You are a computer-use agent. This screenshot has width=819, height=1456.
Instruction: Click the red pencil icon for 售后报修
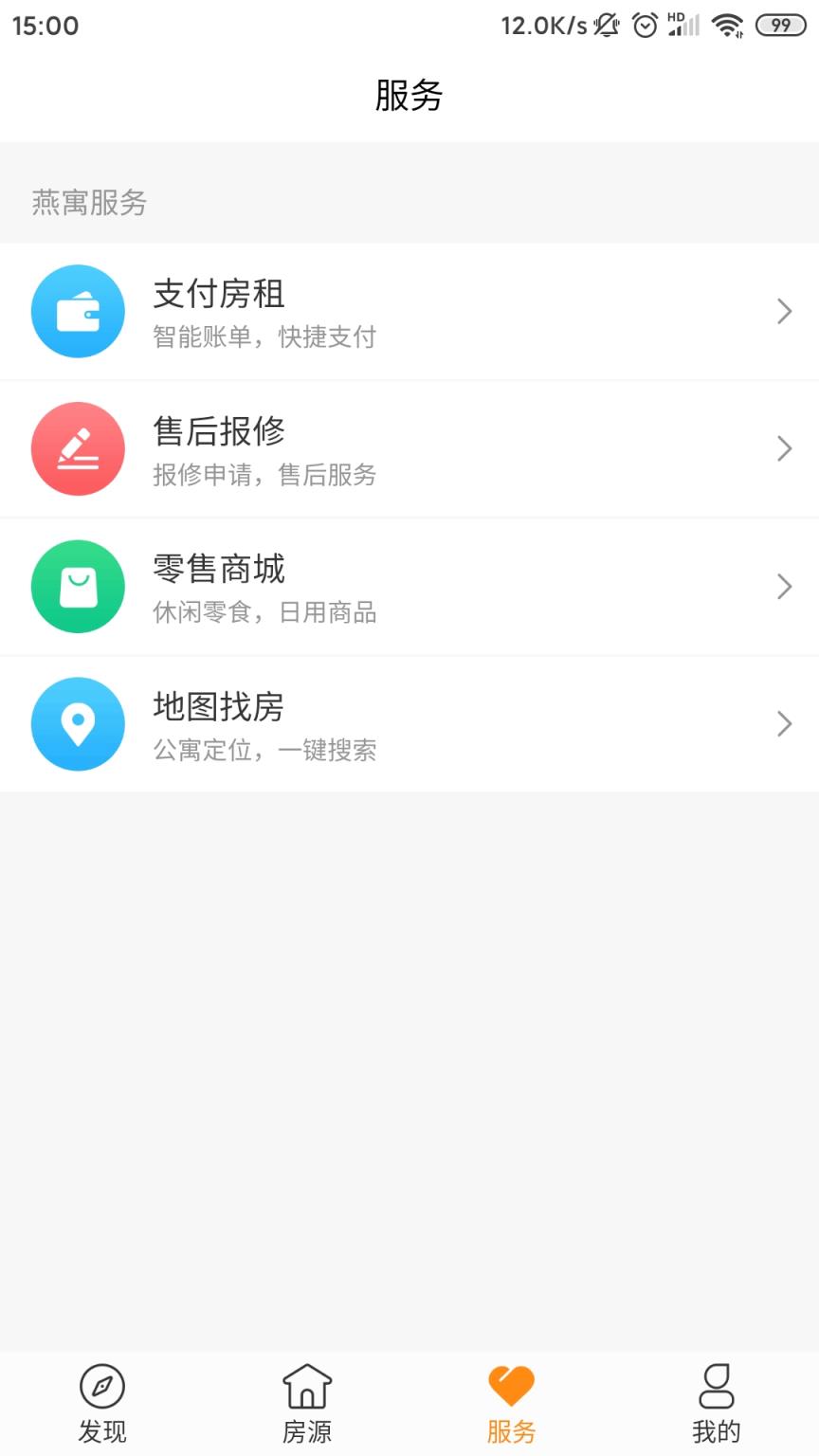79,448
